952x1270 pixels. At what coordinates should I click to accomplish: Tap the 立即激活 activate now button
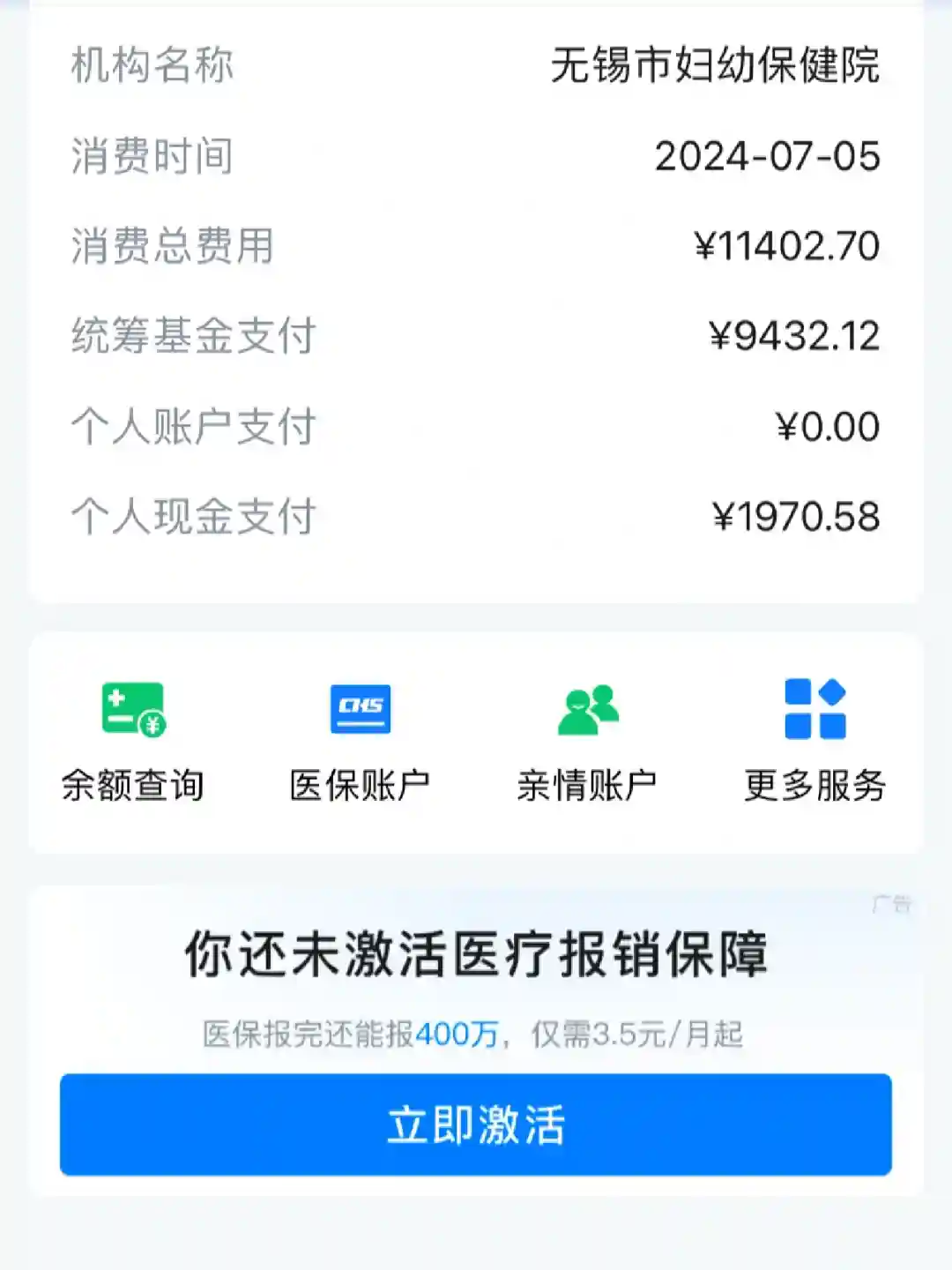click(x=476, y=1124)
